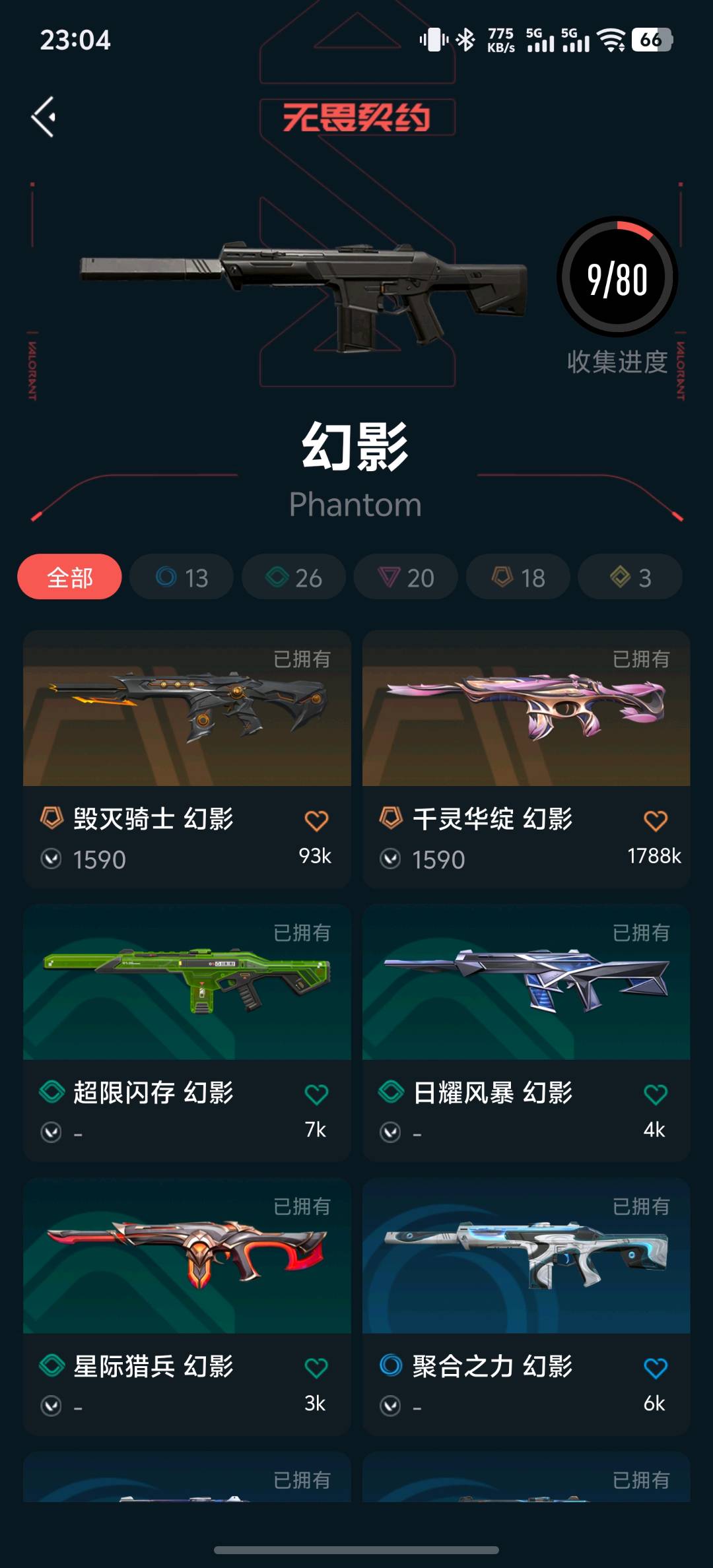Like the 星际猎兵 幻影 skin

tap(316, 1368)
